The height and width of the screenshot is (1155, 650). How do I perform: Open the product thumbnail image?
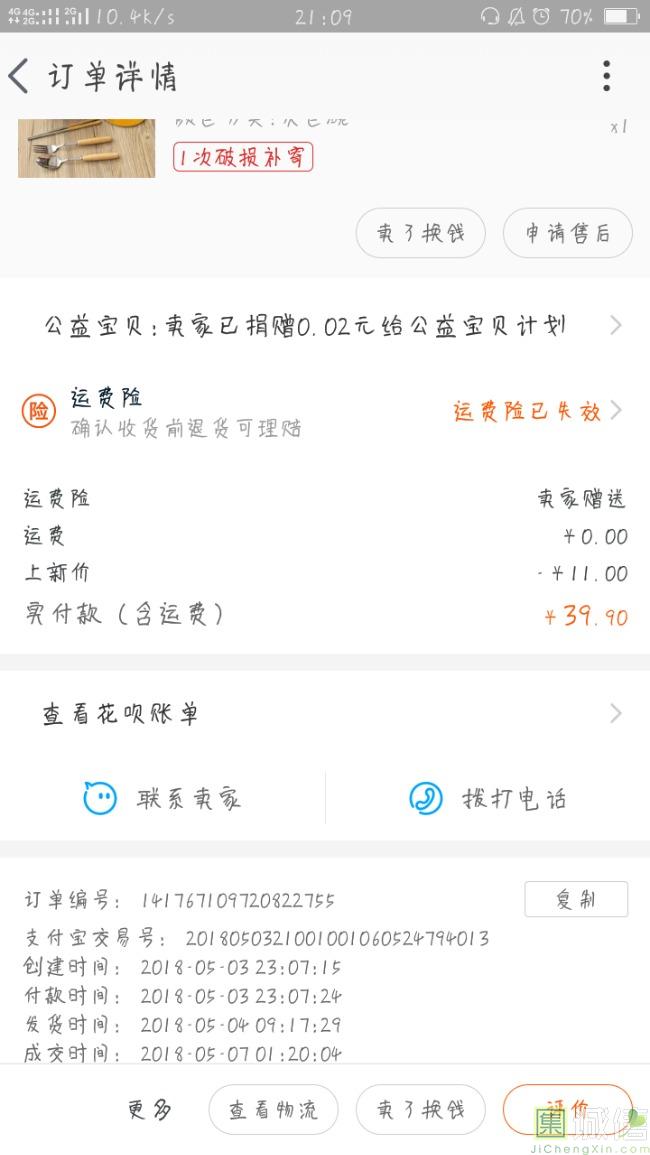87,148
